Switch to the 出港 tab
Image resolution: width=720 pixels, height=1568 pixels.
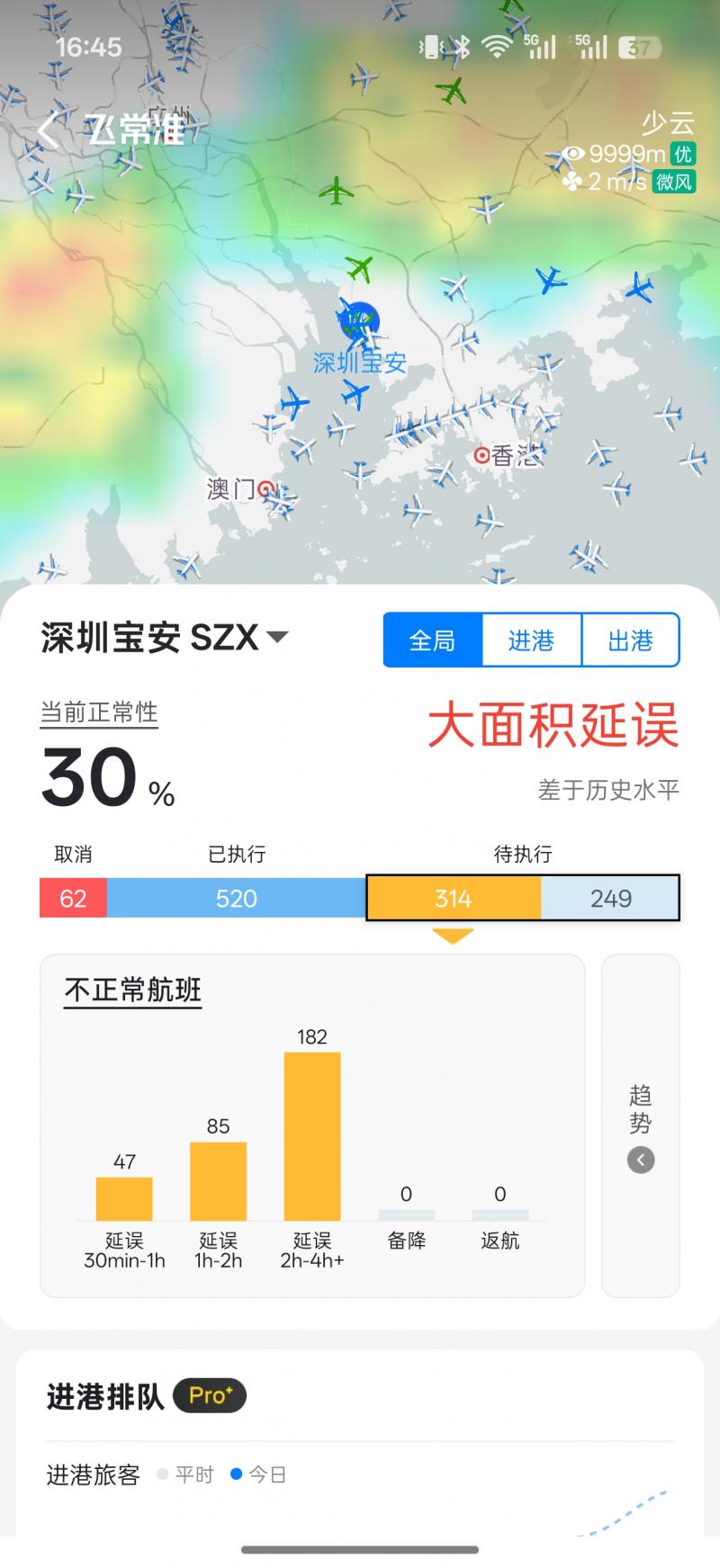[630, 641]
